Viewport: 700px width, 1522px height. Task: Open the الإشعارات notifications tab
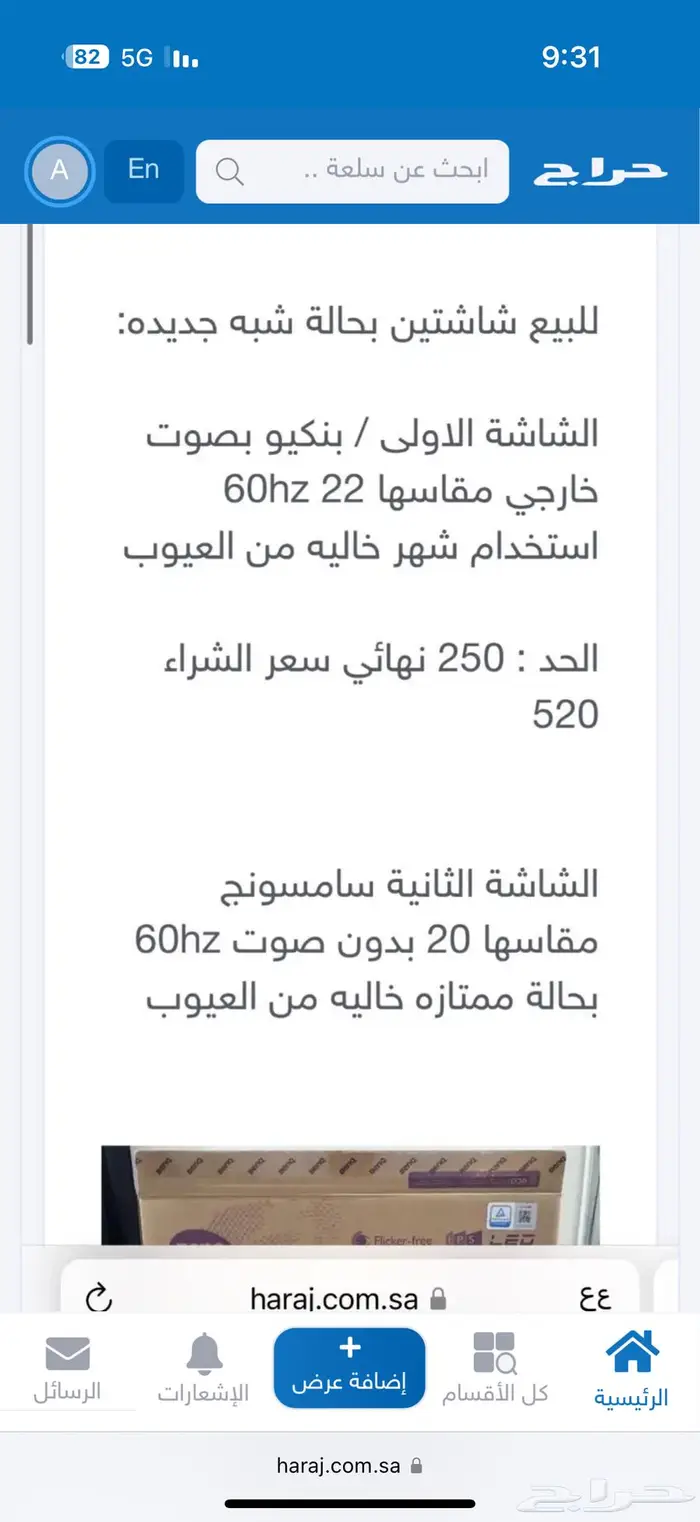(203, 1370)
